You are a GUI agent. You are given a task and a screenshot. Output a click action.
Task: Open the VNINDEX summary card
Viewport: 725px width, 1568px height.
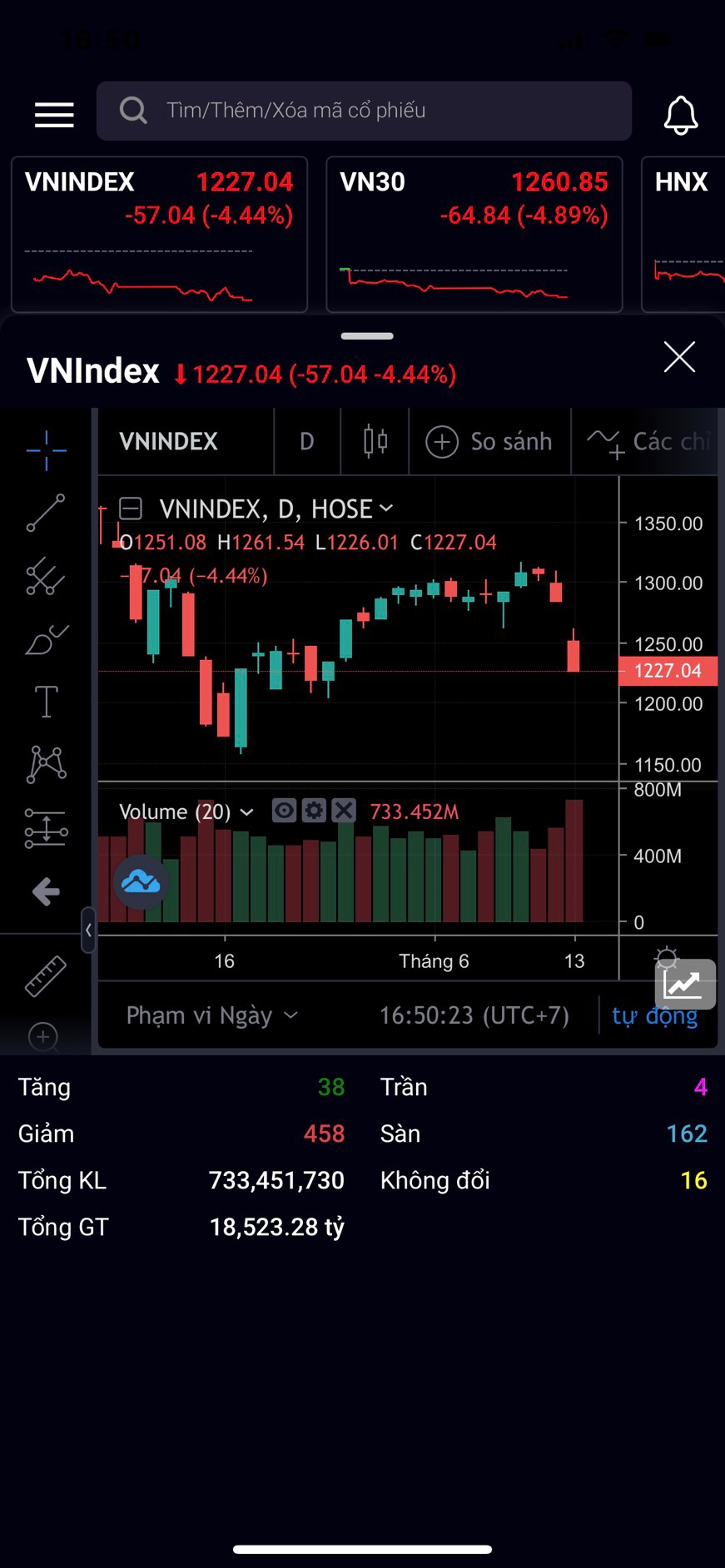159,234
